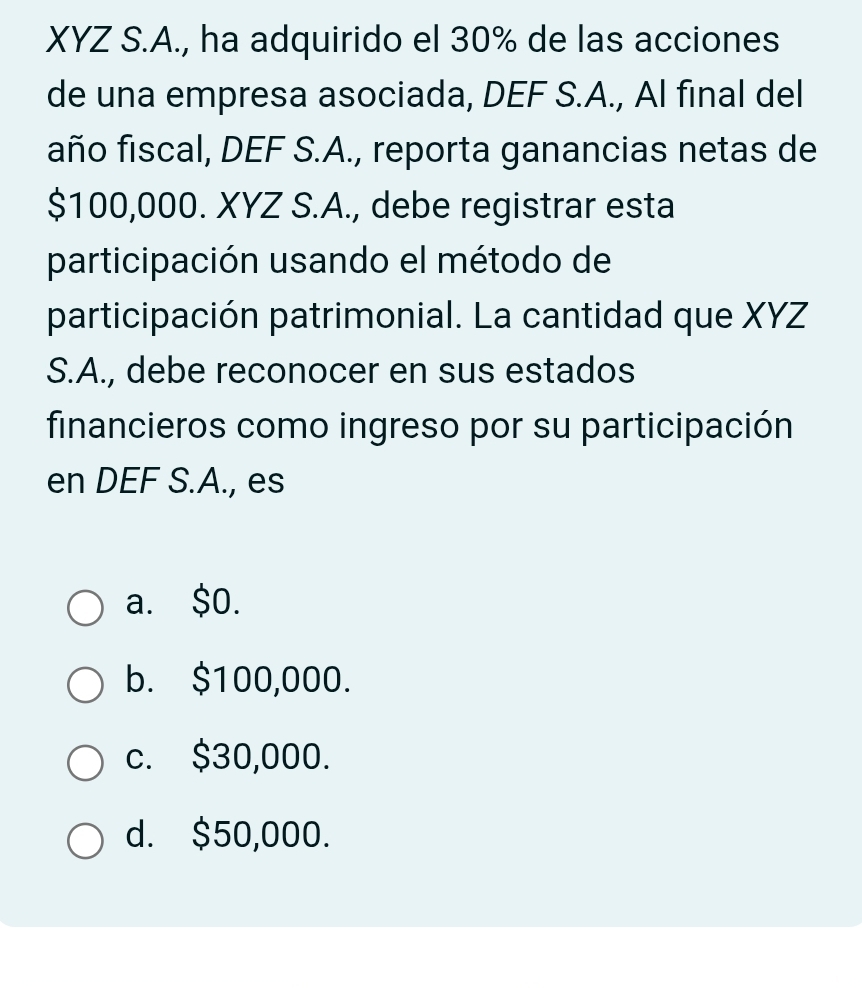This screenshot has height=988, width=862.
Task: Click the text $30,000 next to option c
Action: click(x=259, y=758)
